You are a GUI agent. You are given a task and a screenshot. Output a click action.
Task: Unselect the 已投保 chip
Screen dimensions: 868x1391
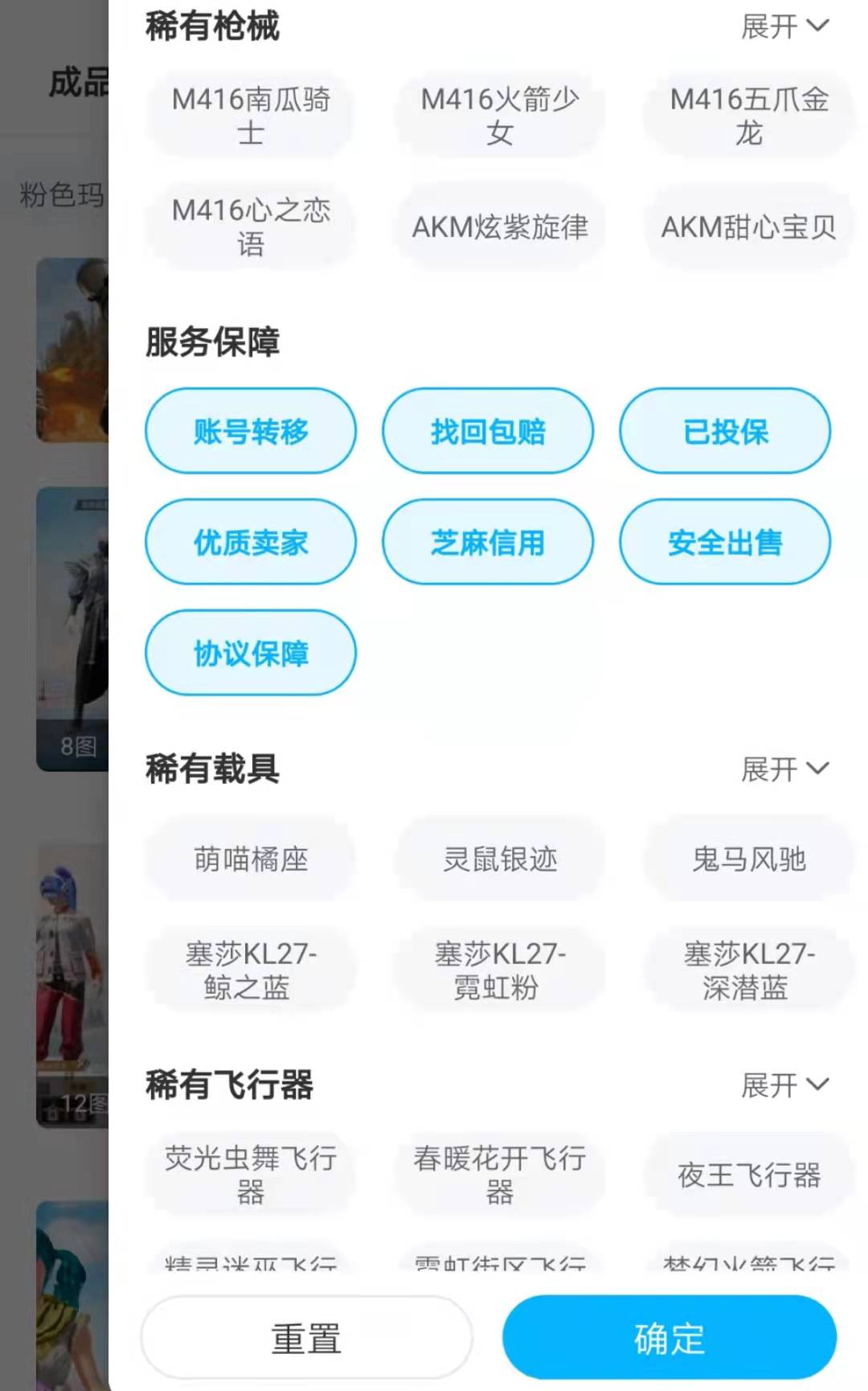725,432
